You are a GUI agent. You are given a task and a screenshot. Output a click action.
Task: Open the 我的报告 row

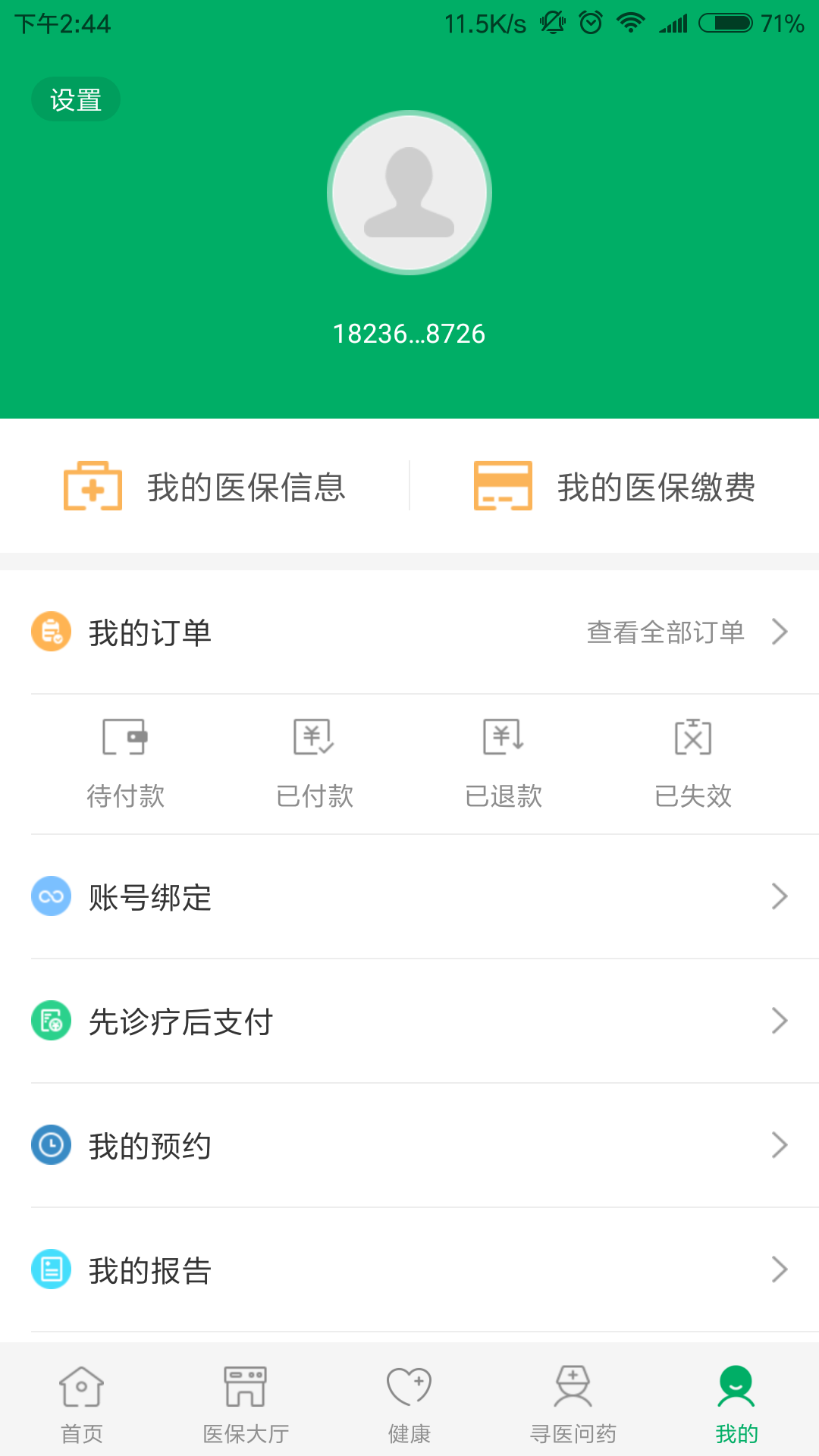tap(409, 1270)
